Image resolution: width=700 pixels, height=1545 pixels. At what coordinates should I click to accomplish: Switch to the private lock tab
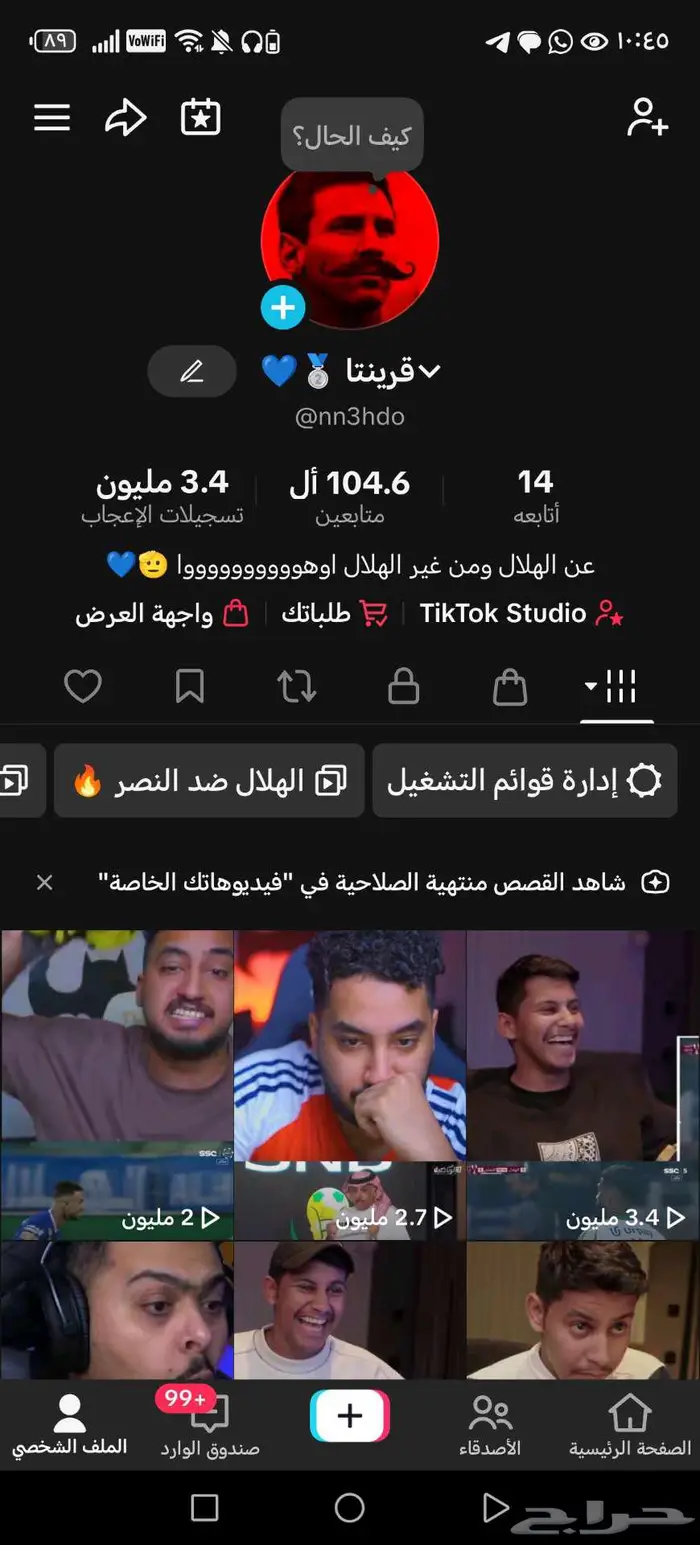pos(403,687)
